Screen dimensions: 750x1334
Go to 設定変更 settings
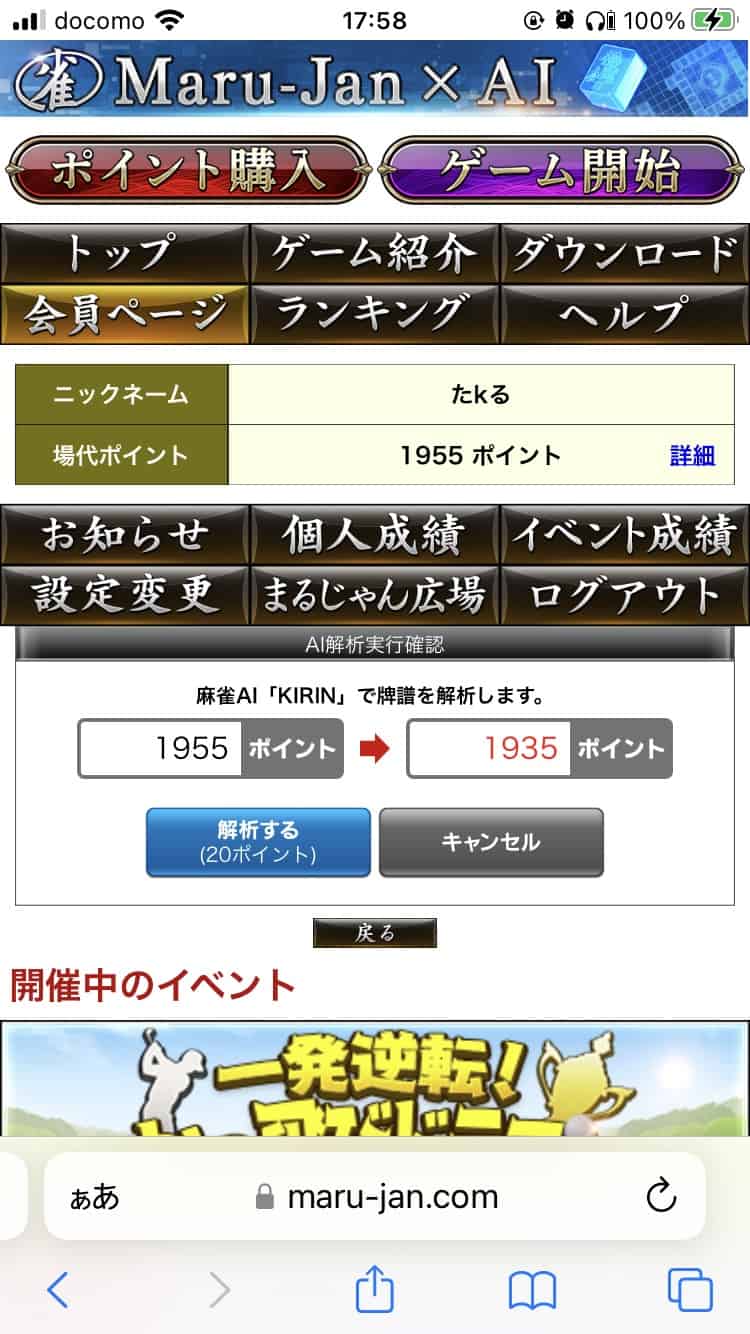124,595
